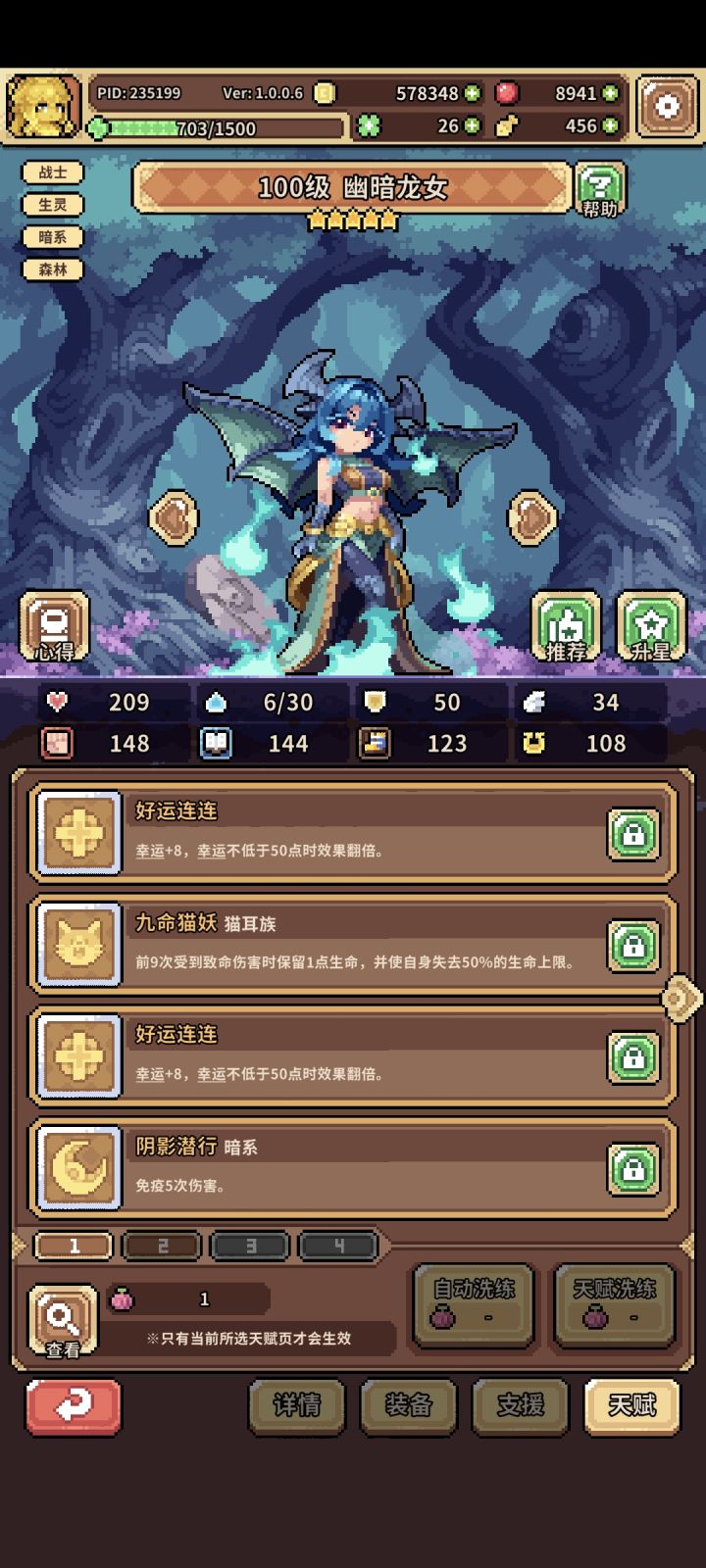Select the 暗系 category label
The image size is (706, 1568).
coord(52,237)
